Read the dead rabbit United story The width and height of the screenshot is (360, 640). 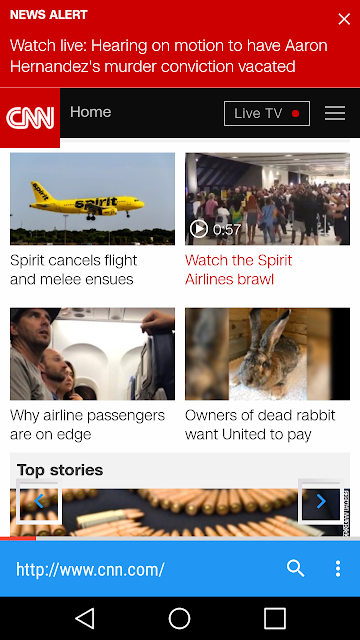coord(260,425)
